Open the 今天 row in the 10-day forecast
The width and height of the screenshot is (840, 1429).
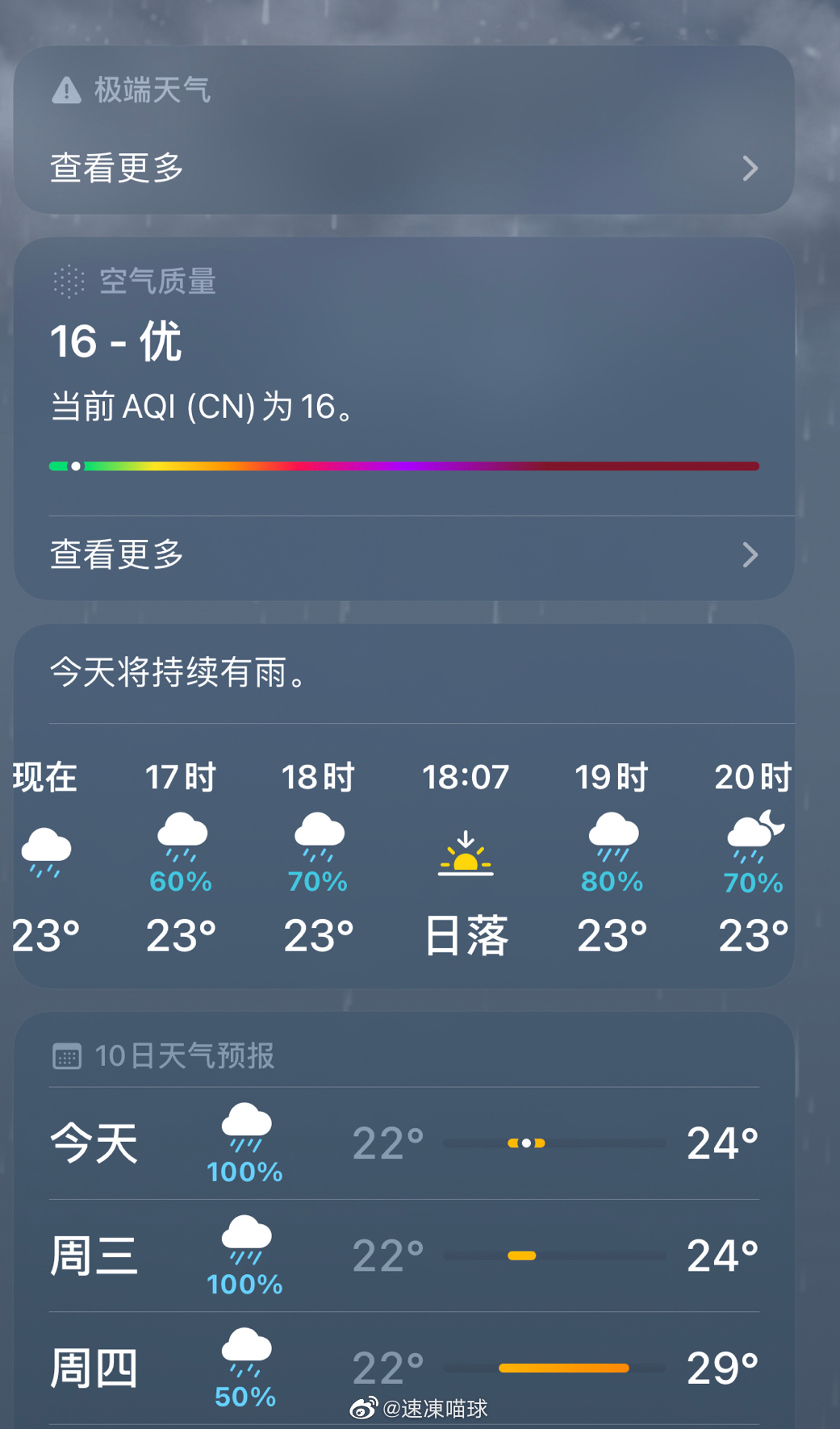tap(404, 1143)
